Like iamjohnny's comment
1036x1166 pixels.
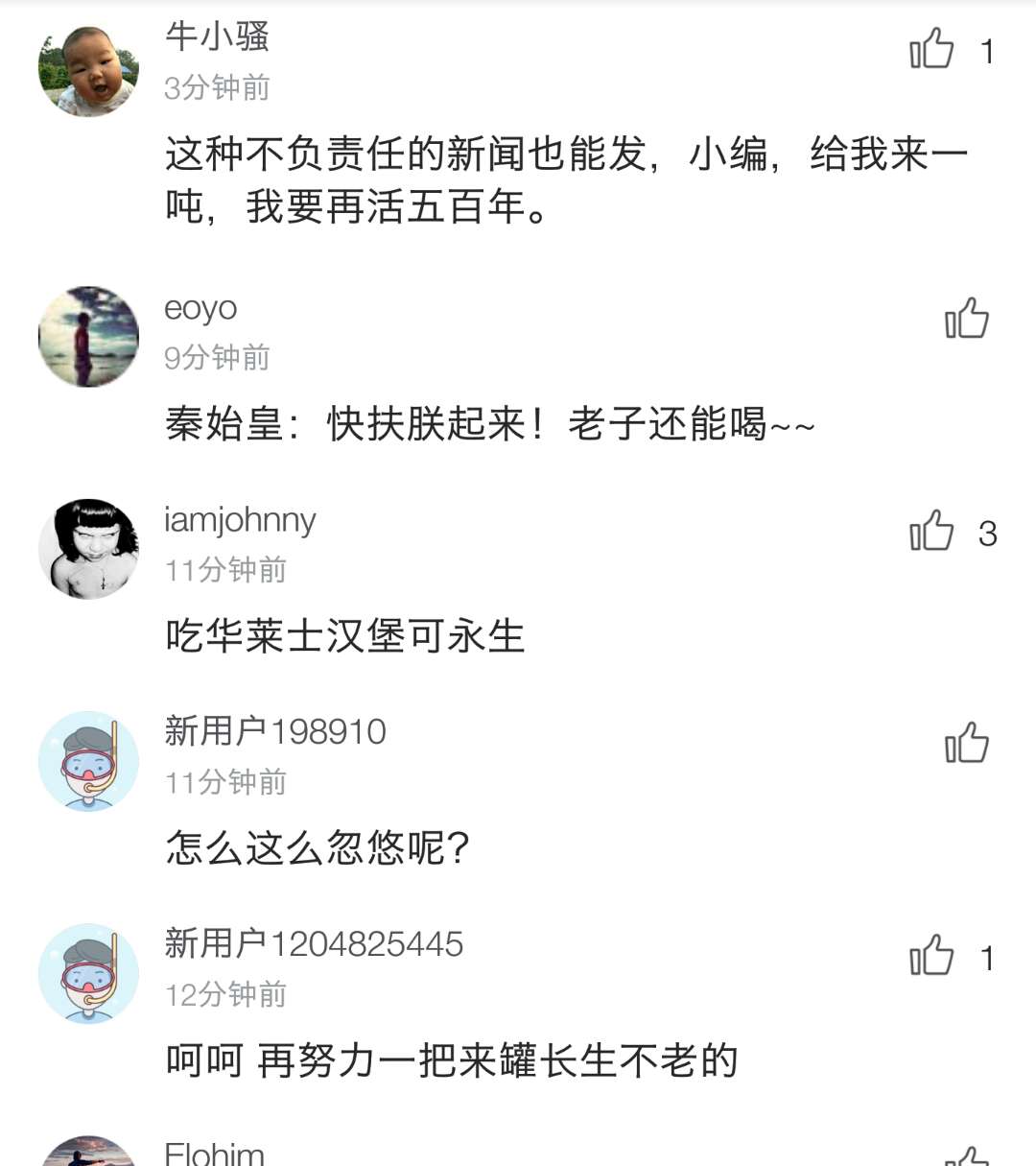tap(931, 531)
